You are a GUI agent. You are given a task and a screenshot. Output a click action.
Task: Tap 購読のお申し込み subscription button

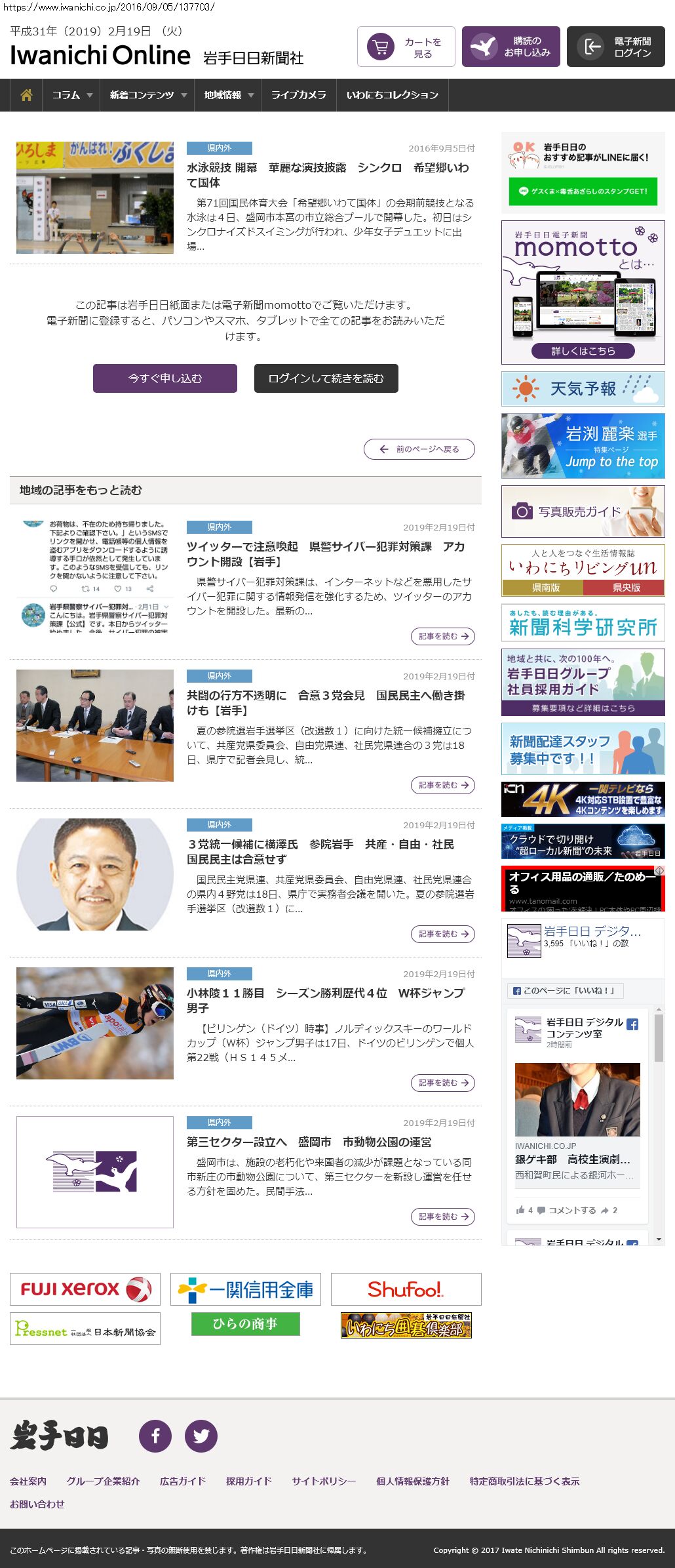click(x=511, y=47)
